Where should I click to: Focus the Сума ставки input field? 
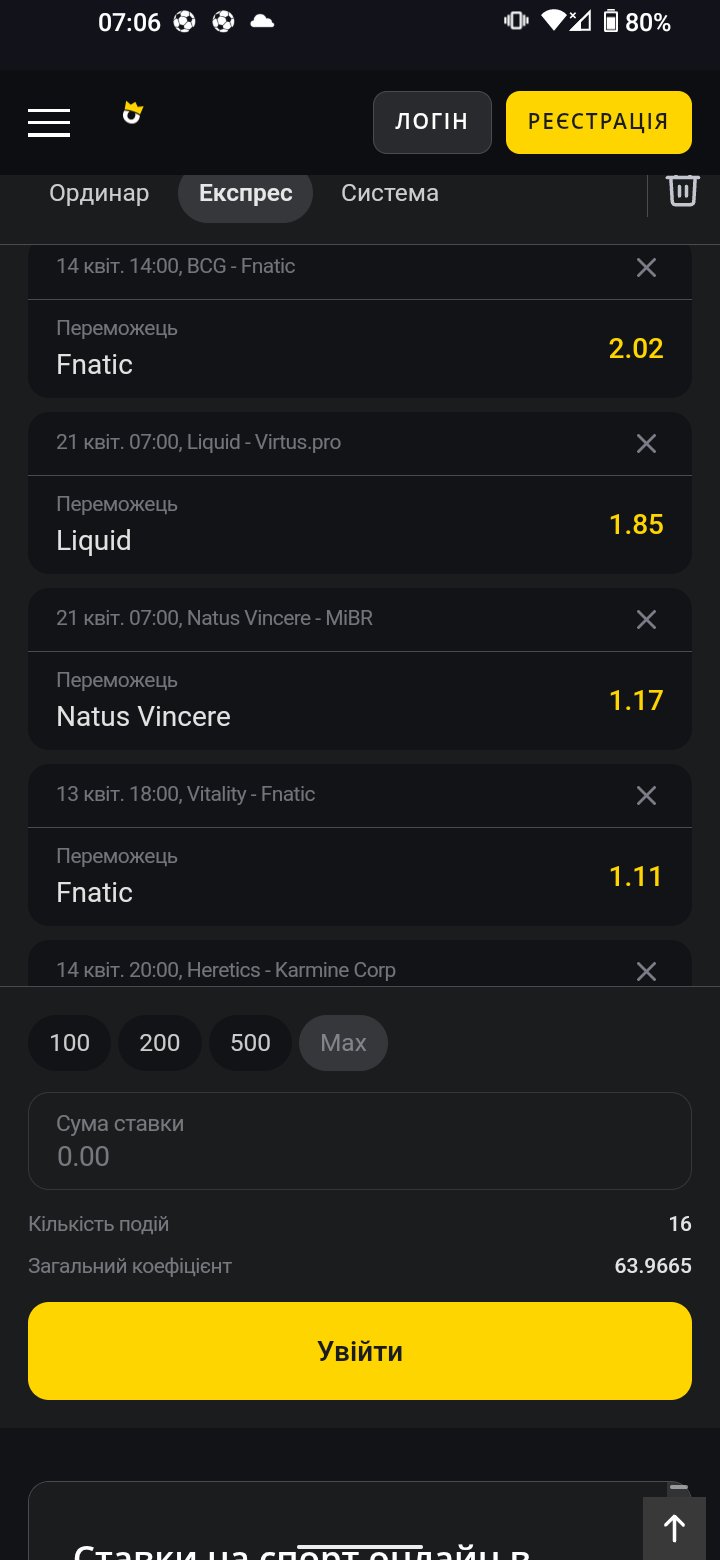point(360,1141)
